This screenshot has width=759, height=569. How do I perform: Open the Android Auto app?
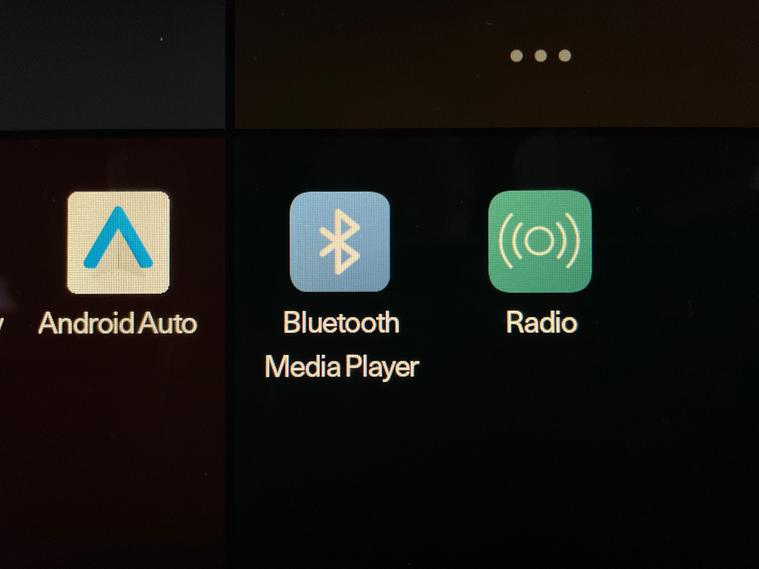(118, 243)
